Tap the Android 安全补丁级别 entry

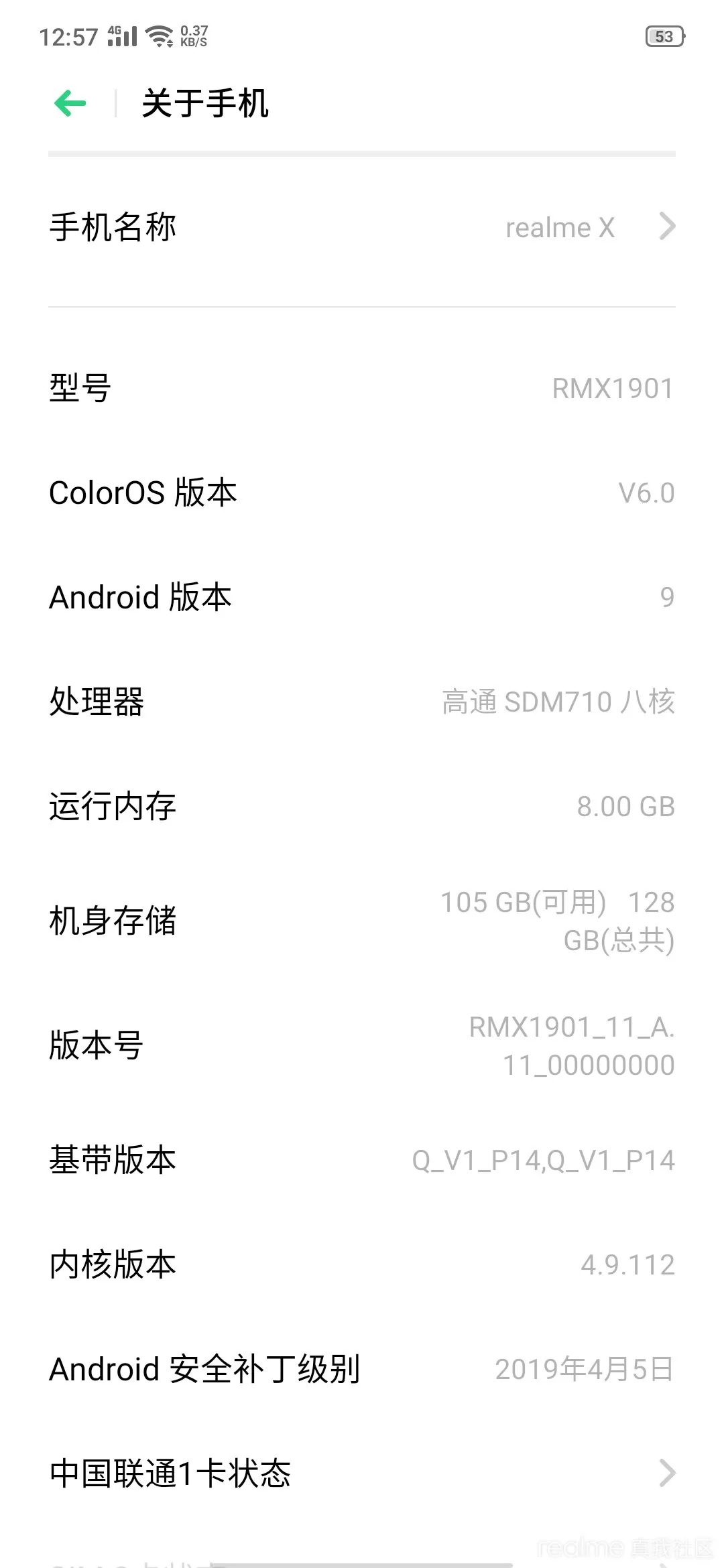point(362,1370)
